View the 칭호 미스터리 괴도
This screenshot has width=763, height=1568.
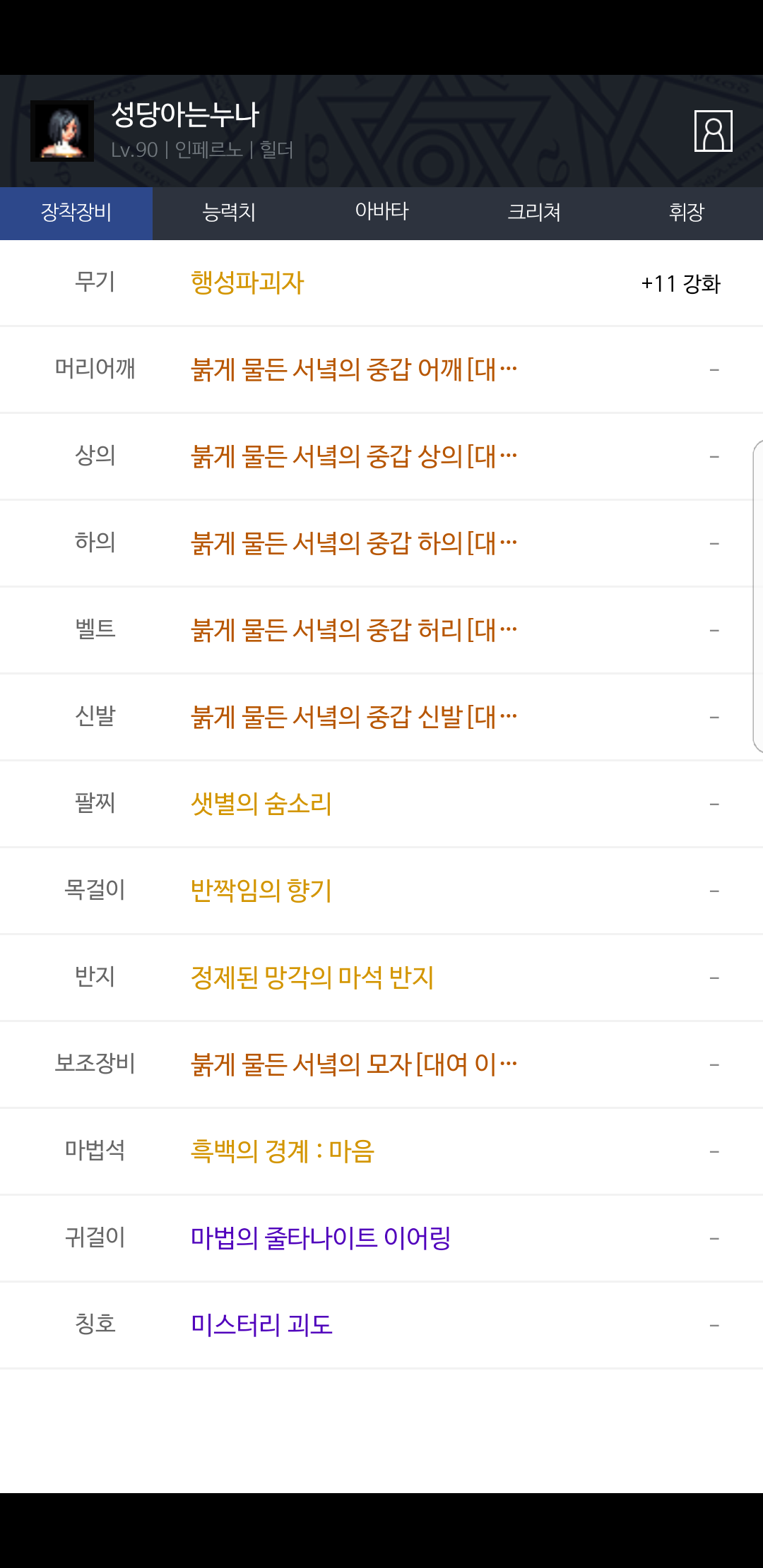(261, 1325)
